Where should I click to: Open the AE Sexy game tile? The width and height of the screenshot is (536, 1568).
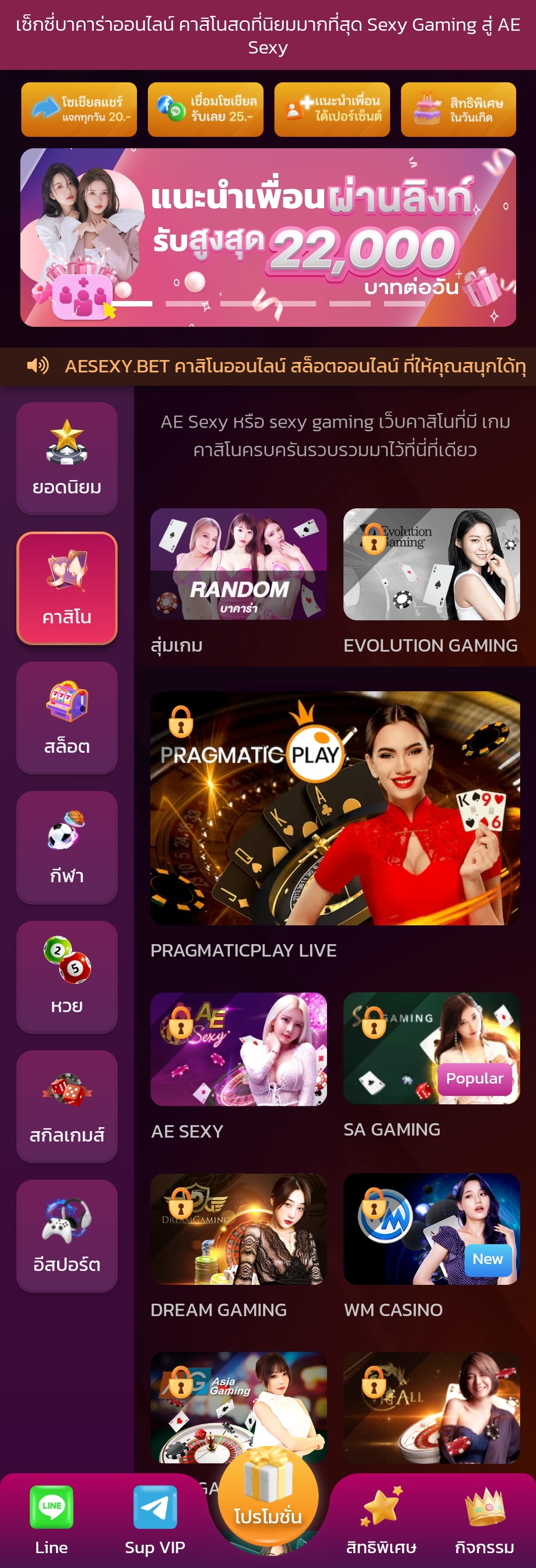tap(238, 1049)
